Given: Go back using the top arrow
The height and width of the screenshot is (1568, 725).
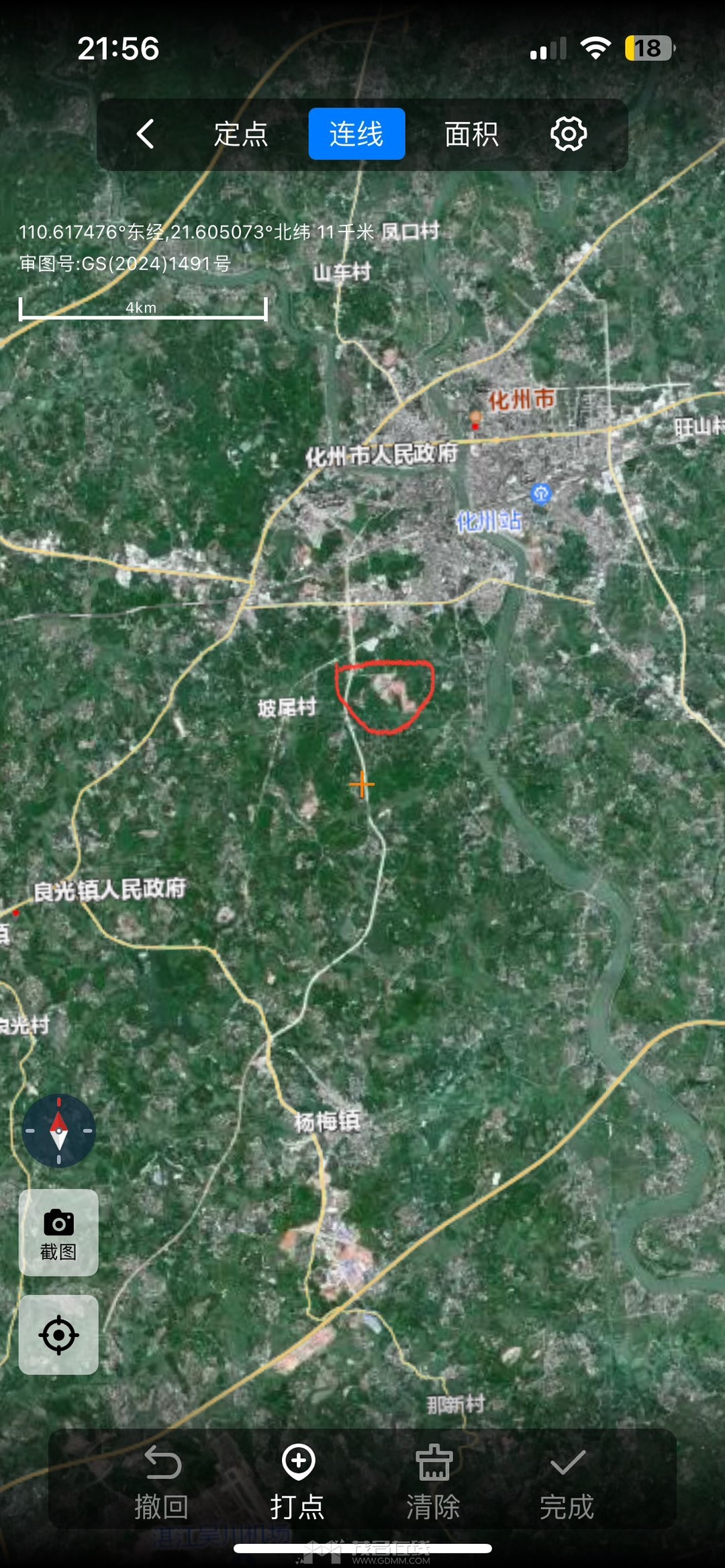Looking at the screenshot, I should [x=146, y=134].
